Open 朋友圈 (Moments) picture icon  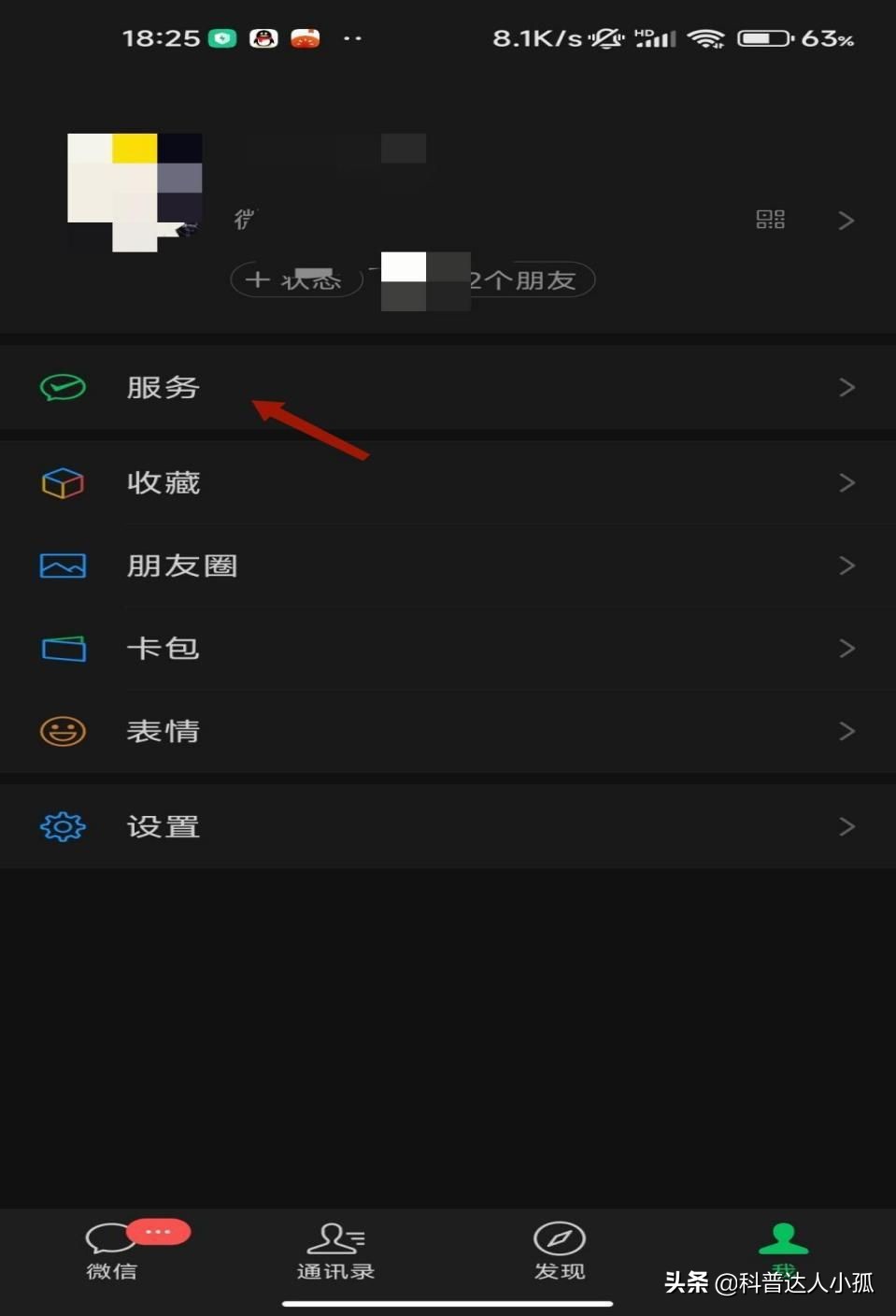tap(62, 565)
